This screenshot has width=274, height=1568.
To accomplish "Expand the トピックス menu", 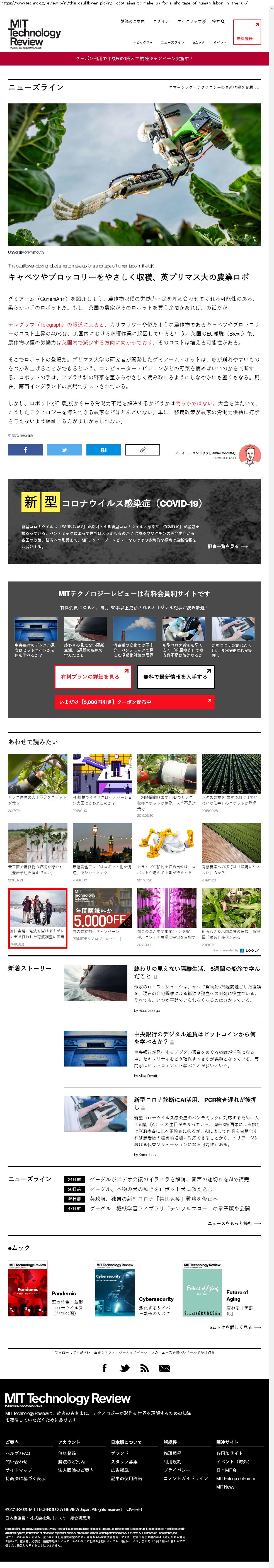I will click(142, 43).
